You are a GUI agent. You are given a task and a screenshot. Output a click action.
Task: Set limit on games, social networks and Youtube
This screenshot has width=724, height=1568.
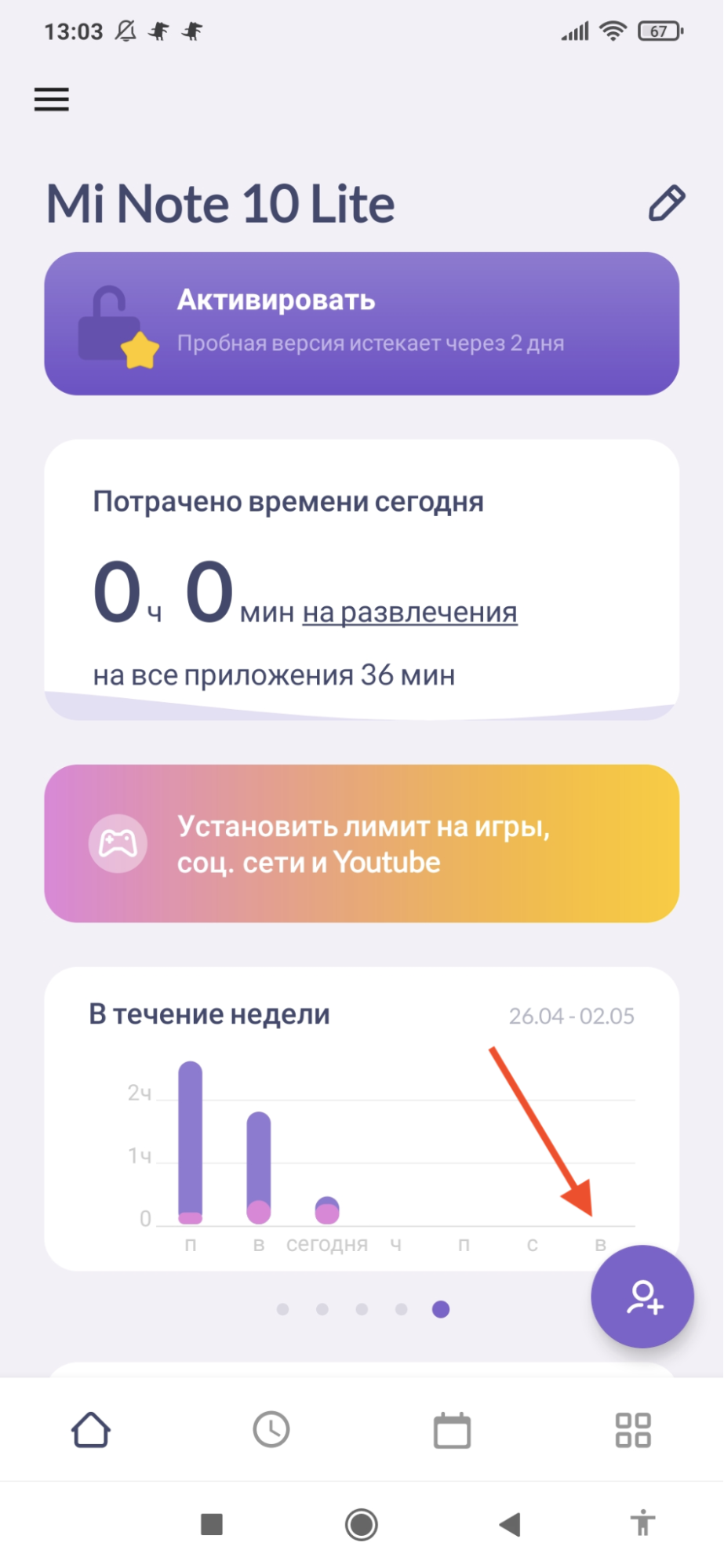(x=362, y=843)
